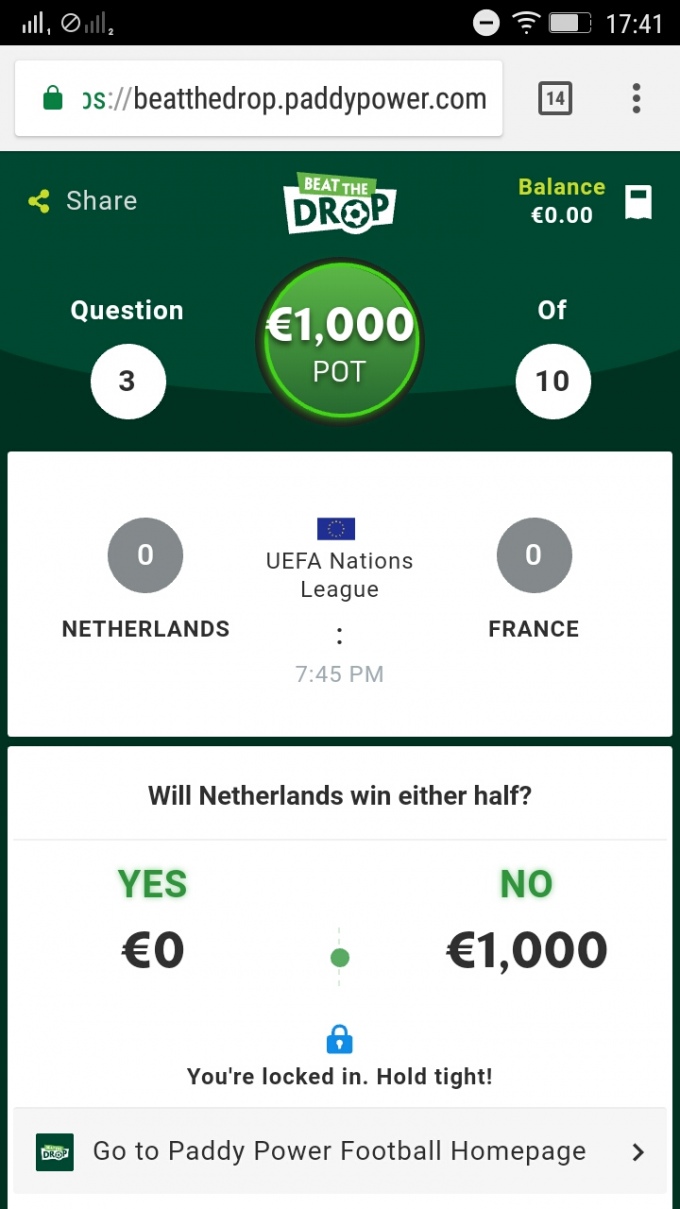Open the browser tab switcher
The height and width of the screenshot is (1209, 680).
coord(555,98)
